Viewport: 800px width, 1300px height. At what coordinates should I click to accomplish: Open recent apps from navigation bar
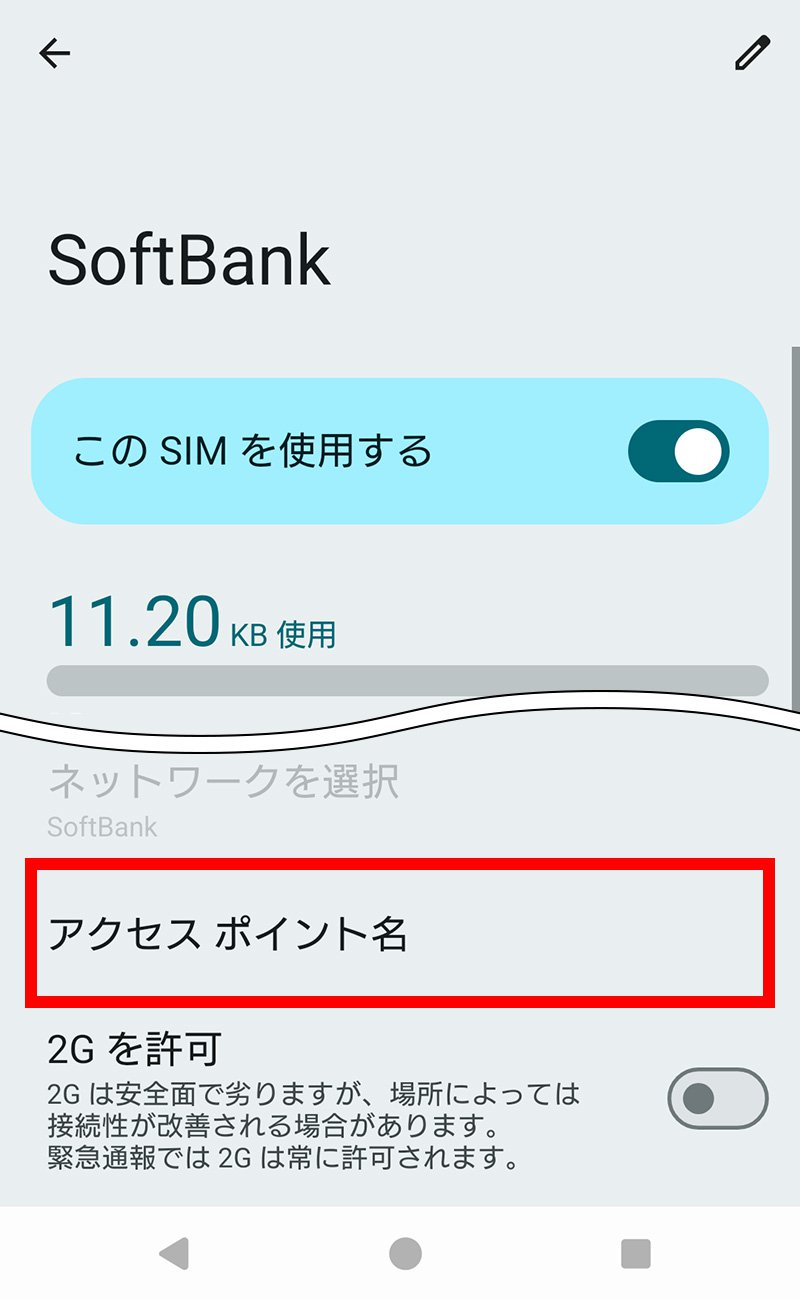tap(635, 1253)
